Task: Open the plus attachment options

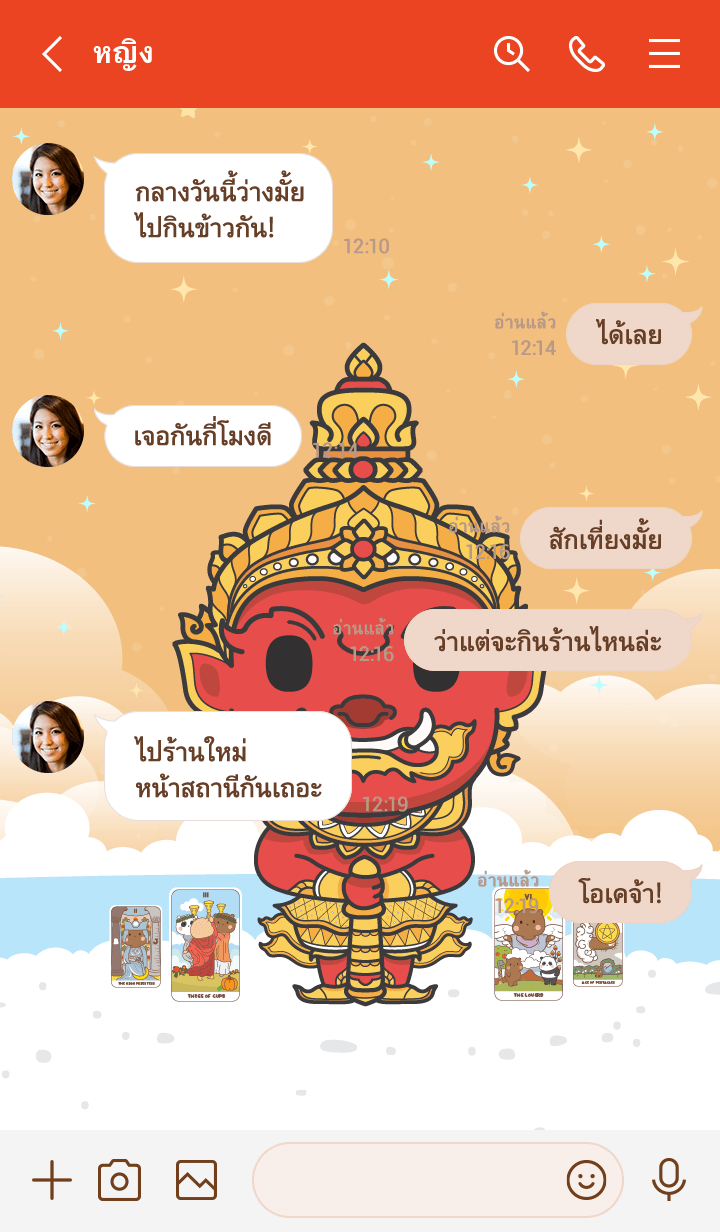Action: click(x=52, y=1180)
